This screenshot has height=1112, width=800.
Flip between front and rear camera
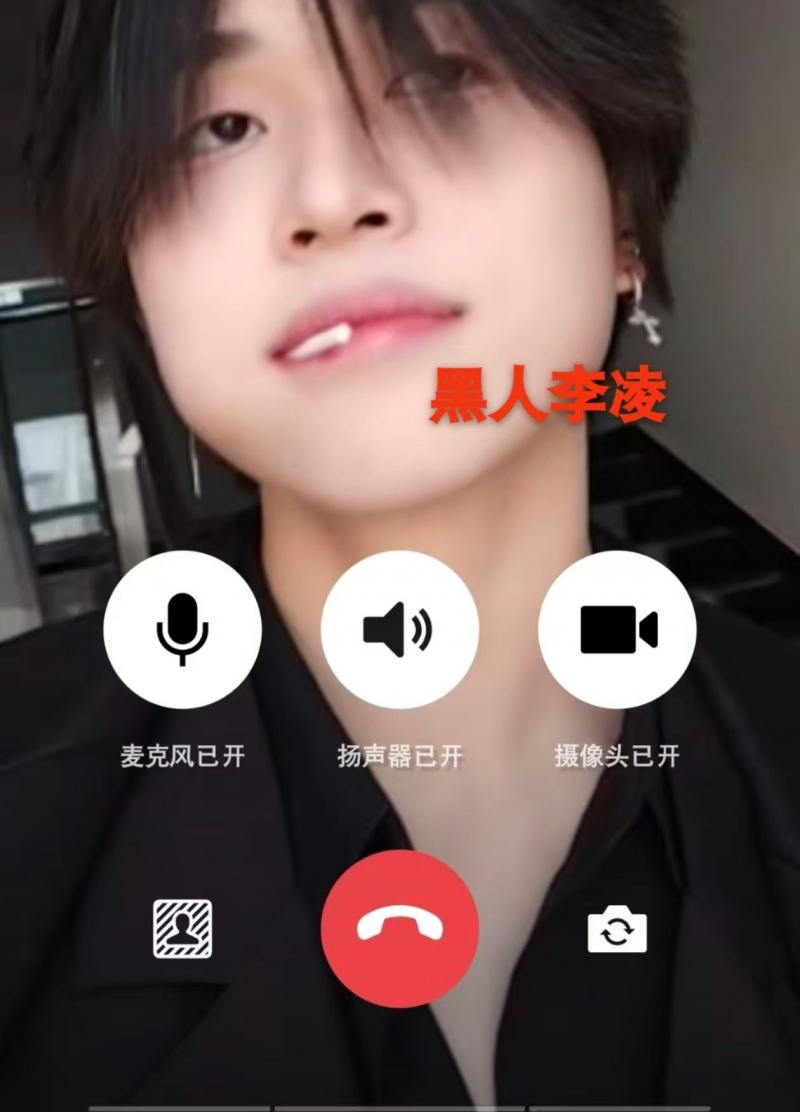[x=617, y=929]
